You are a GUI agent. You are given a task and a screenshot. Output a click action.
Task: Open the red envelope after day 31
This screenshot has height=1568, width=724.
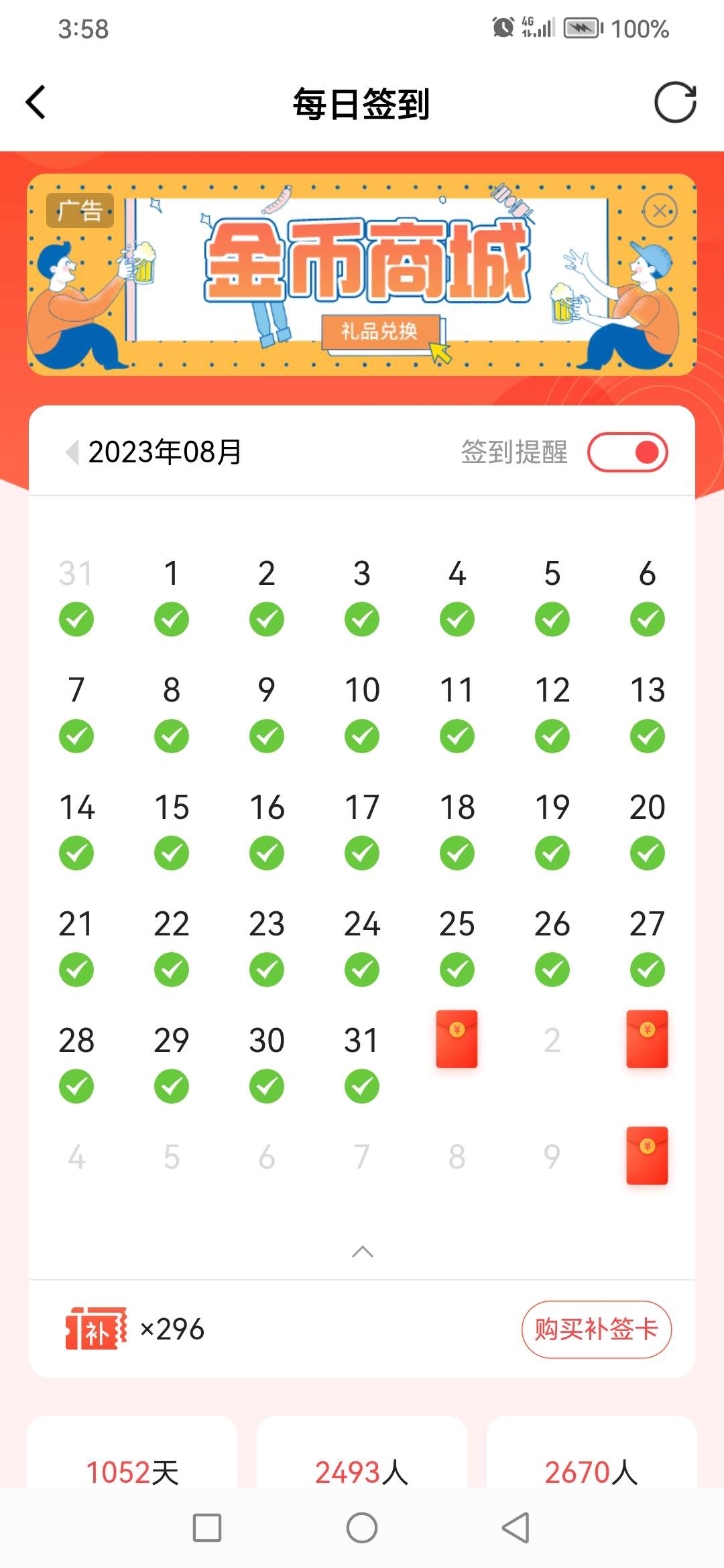[457, 1039]
